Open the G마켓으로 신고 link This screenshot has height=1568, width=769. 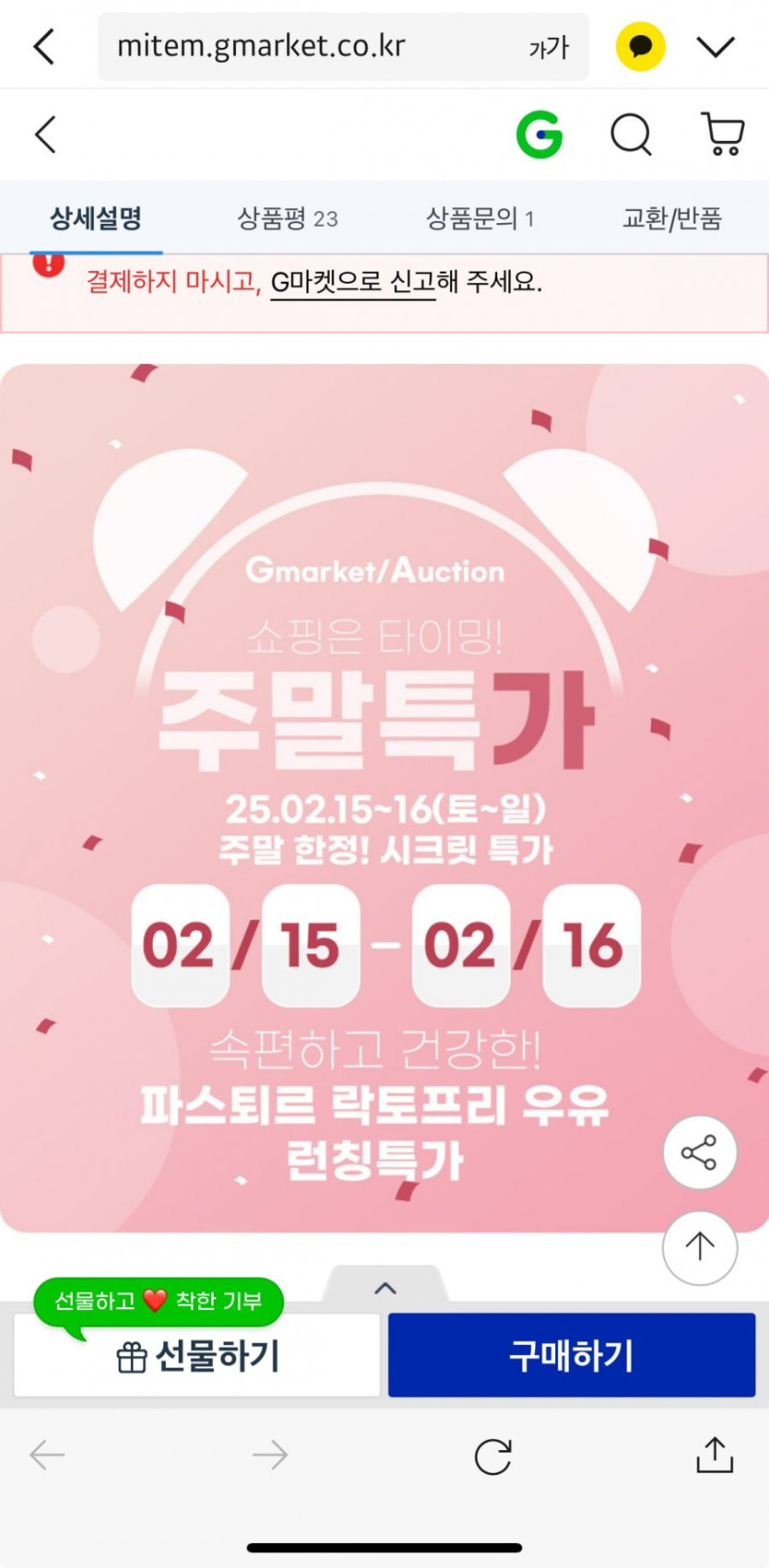point(353,282)
